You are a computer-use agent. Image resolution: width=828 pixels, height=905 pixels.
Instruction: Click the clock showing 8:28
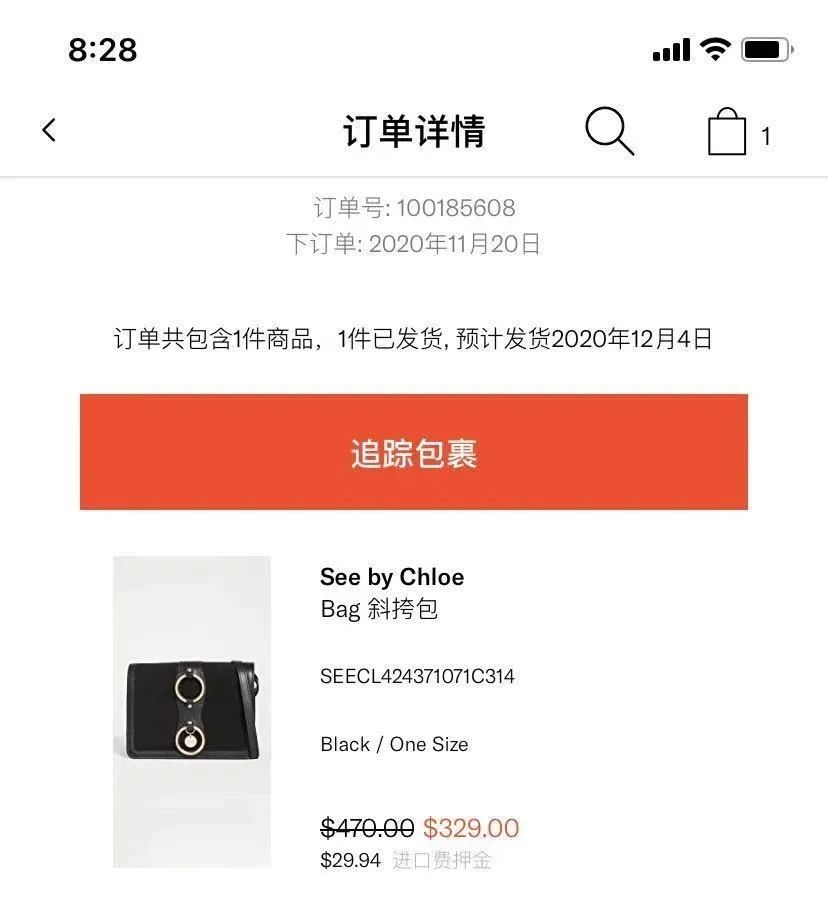click(x=101, y=49)
